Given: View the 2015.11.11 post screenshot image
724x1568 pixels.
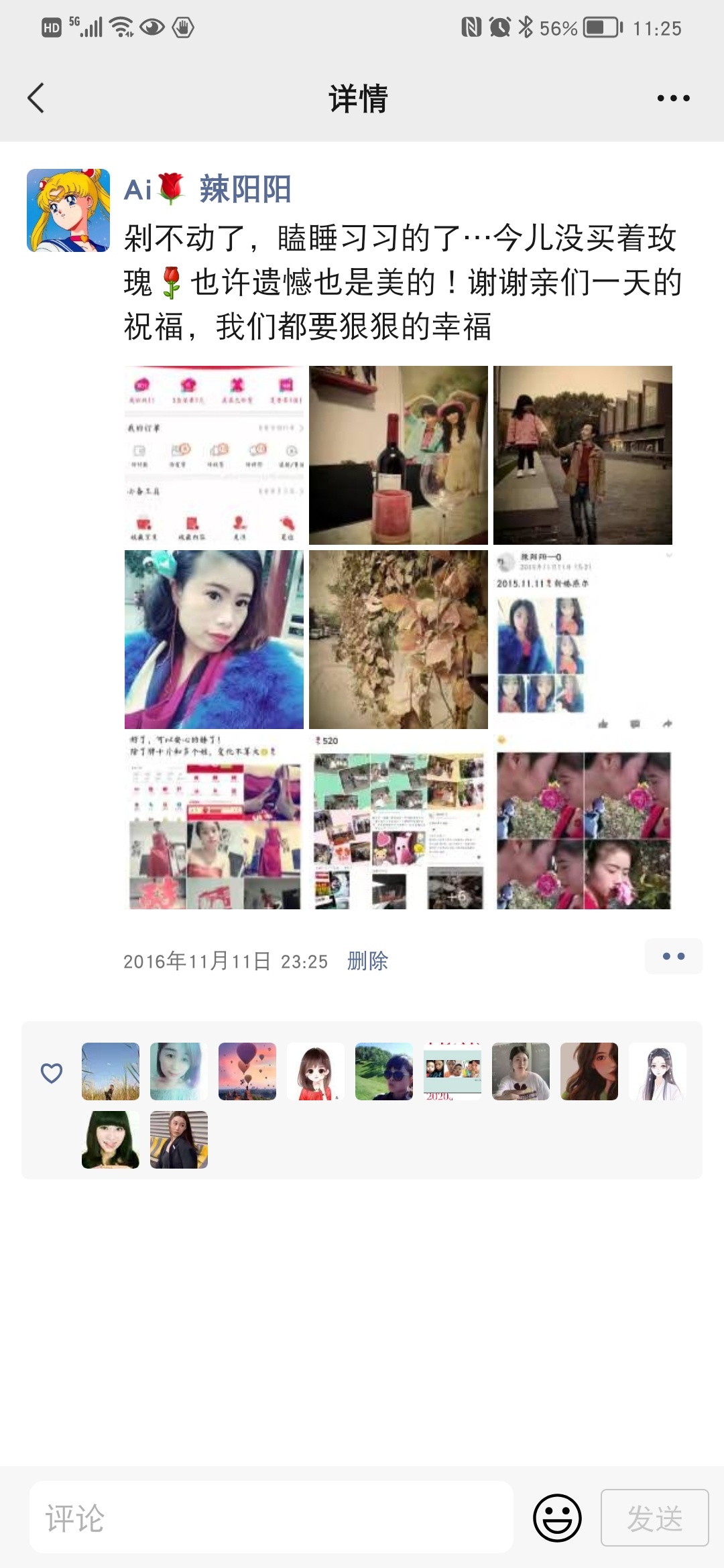Looking at the screenshot, I should click(583, 639).
